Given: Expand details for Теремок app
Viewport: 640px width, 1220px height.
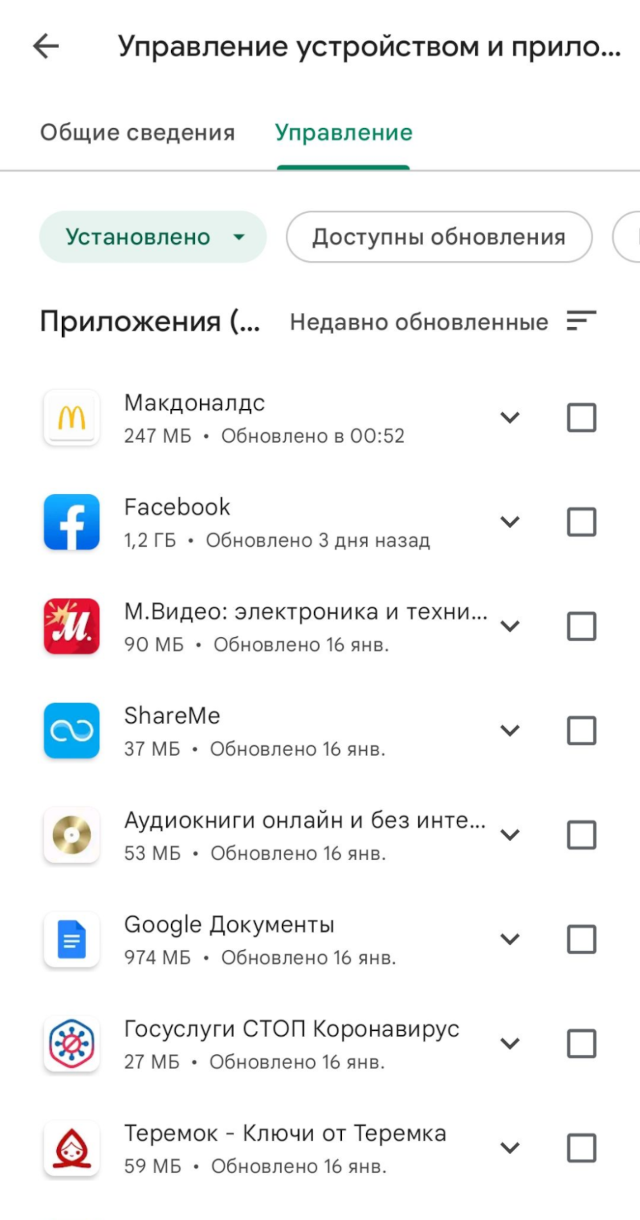Looking at the screenshot, I should point(510,1148).
